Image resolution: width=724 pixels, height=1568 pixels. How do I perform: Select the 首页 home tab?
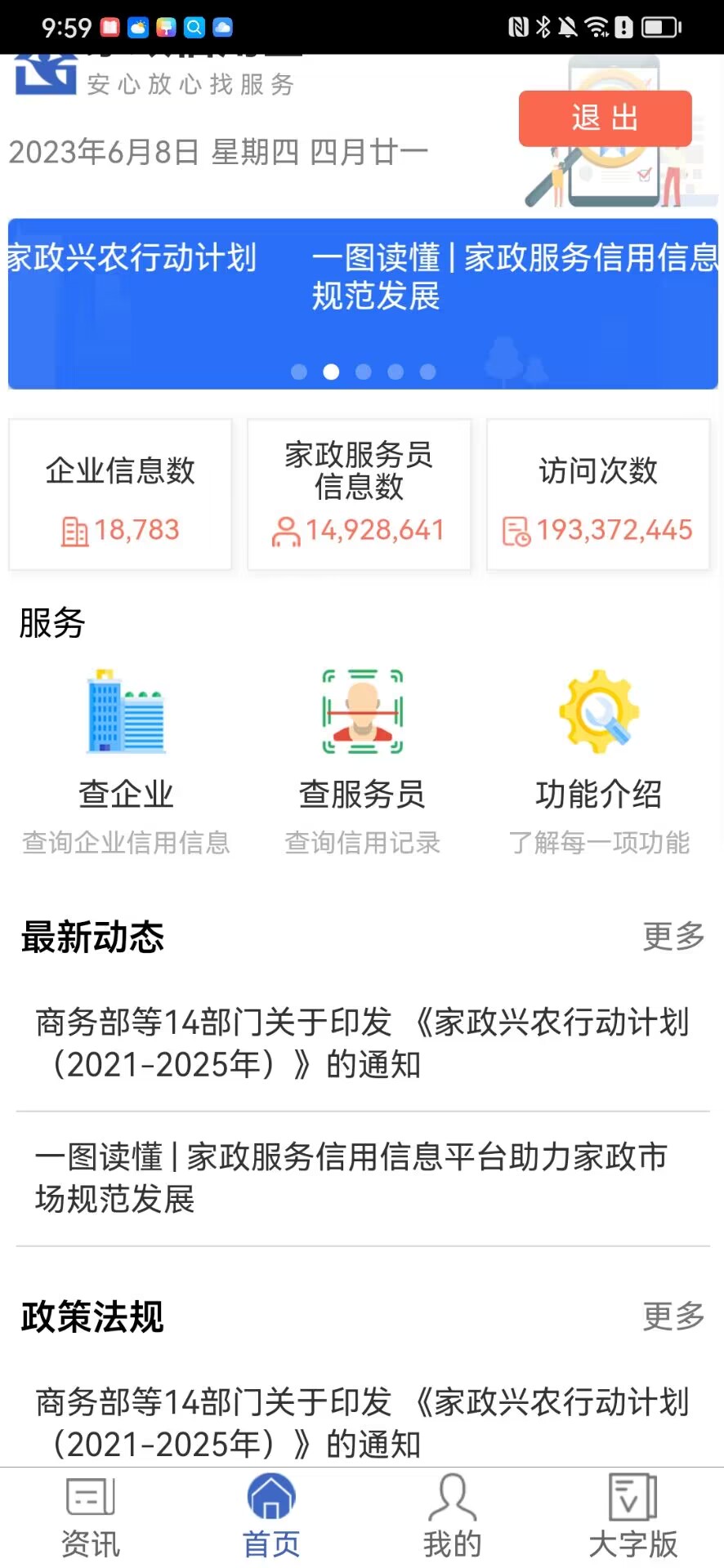(271, 1517)
